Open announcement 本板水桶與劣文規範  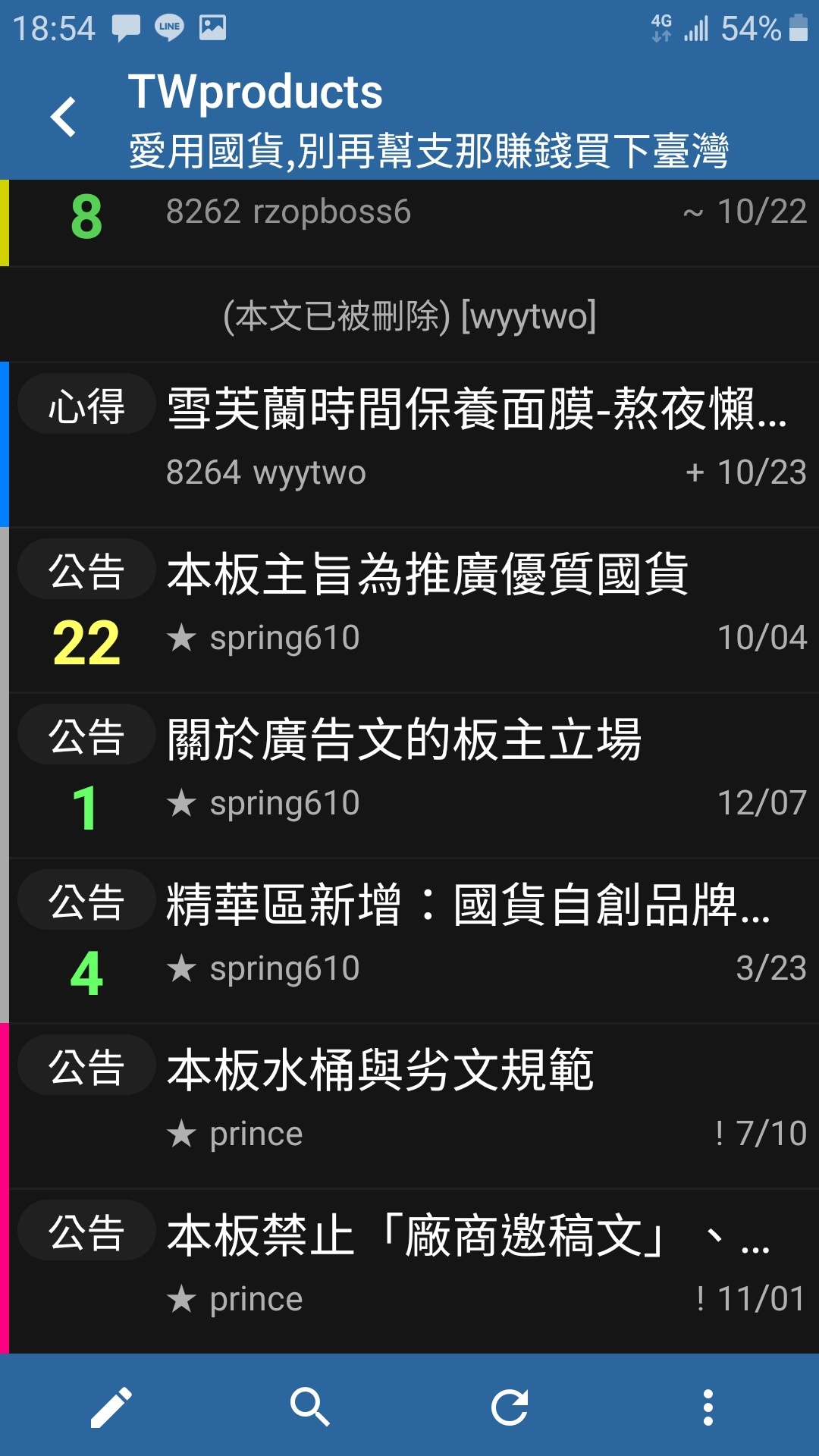pyautogui.click(x=409, y=1106)
